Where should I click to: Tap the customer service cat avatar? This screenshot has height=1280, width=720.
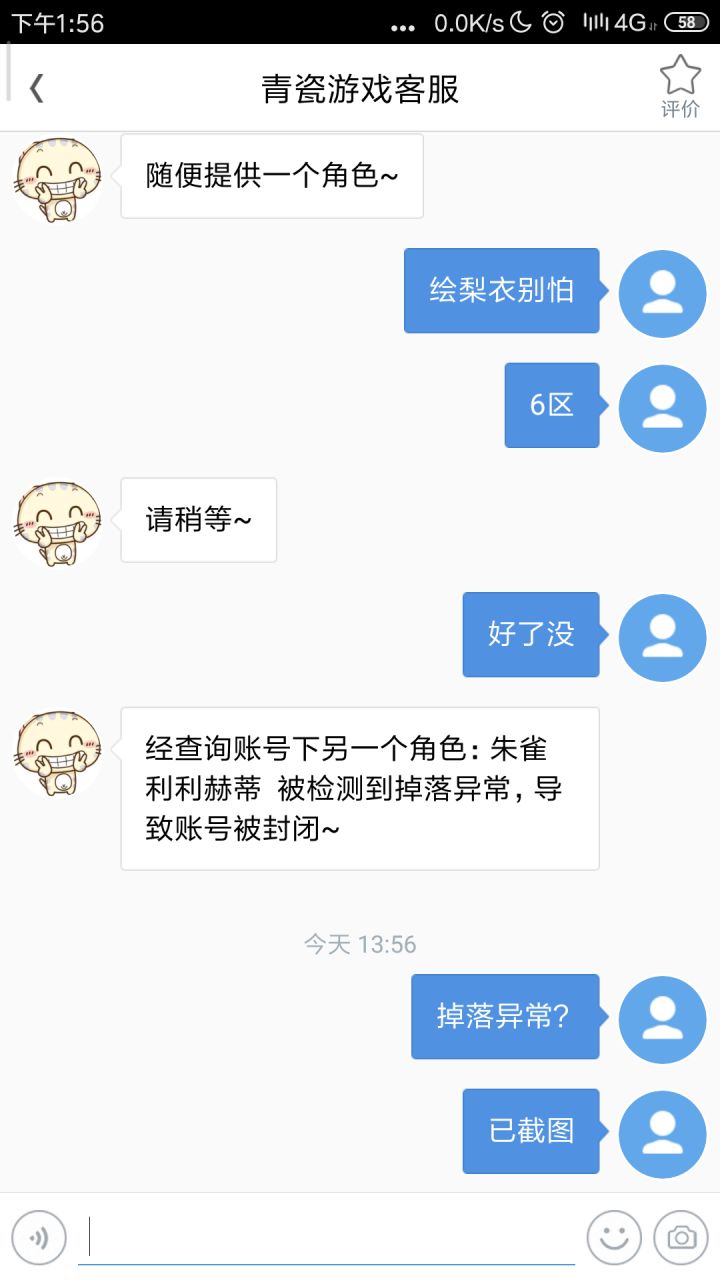click(x=57, y=178)
